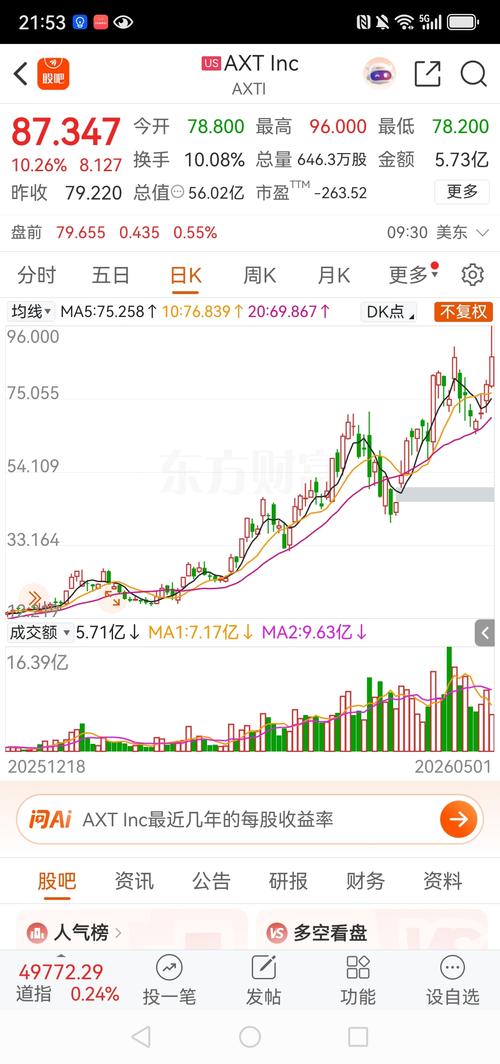This screenshot has height=1064, width=500.
Task: Open the 财务 financials tab
Action: [x=365, y=881]
